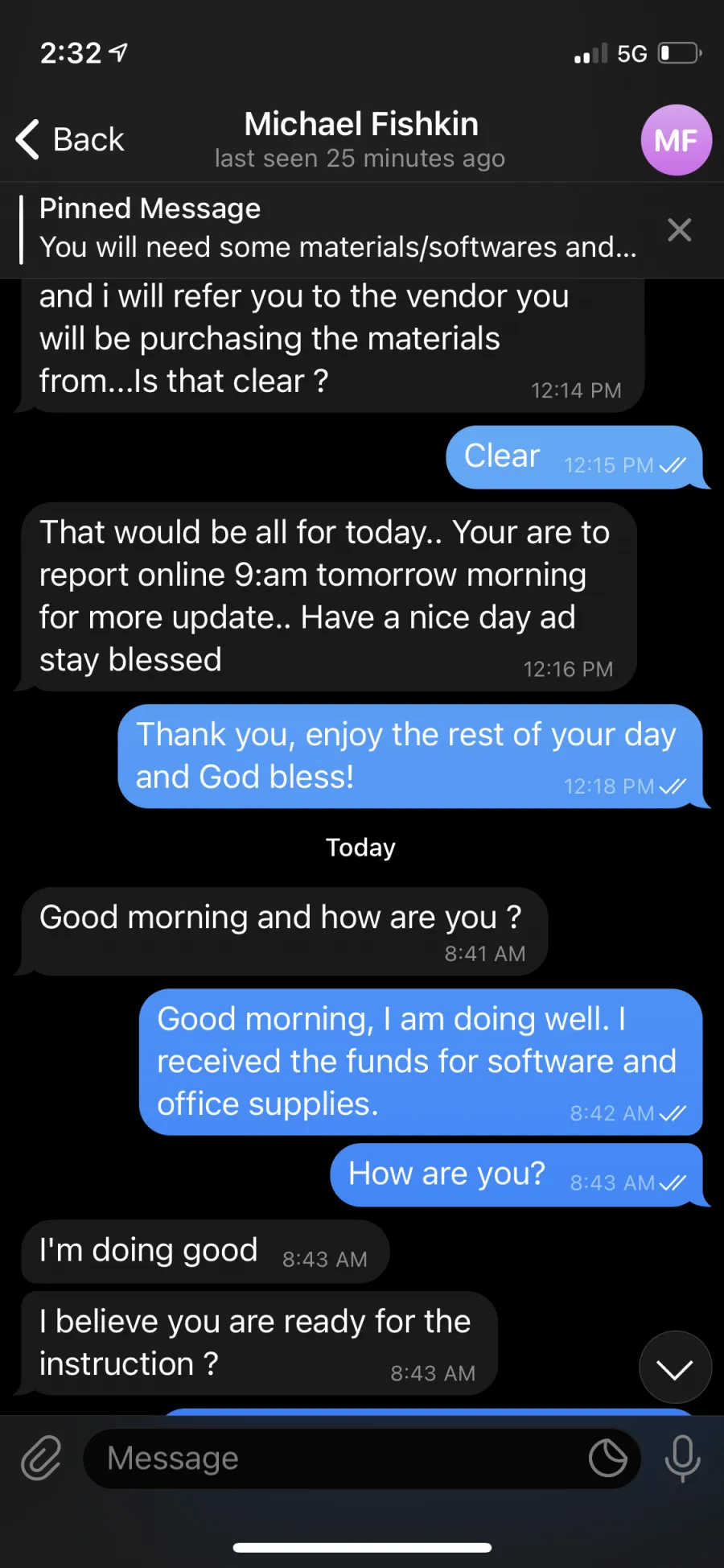Go back to the chat list
Screen dimensions: 724x1568
pos(71,139)
